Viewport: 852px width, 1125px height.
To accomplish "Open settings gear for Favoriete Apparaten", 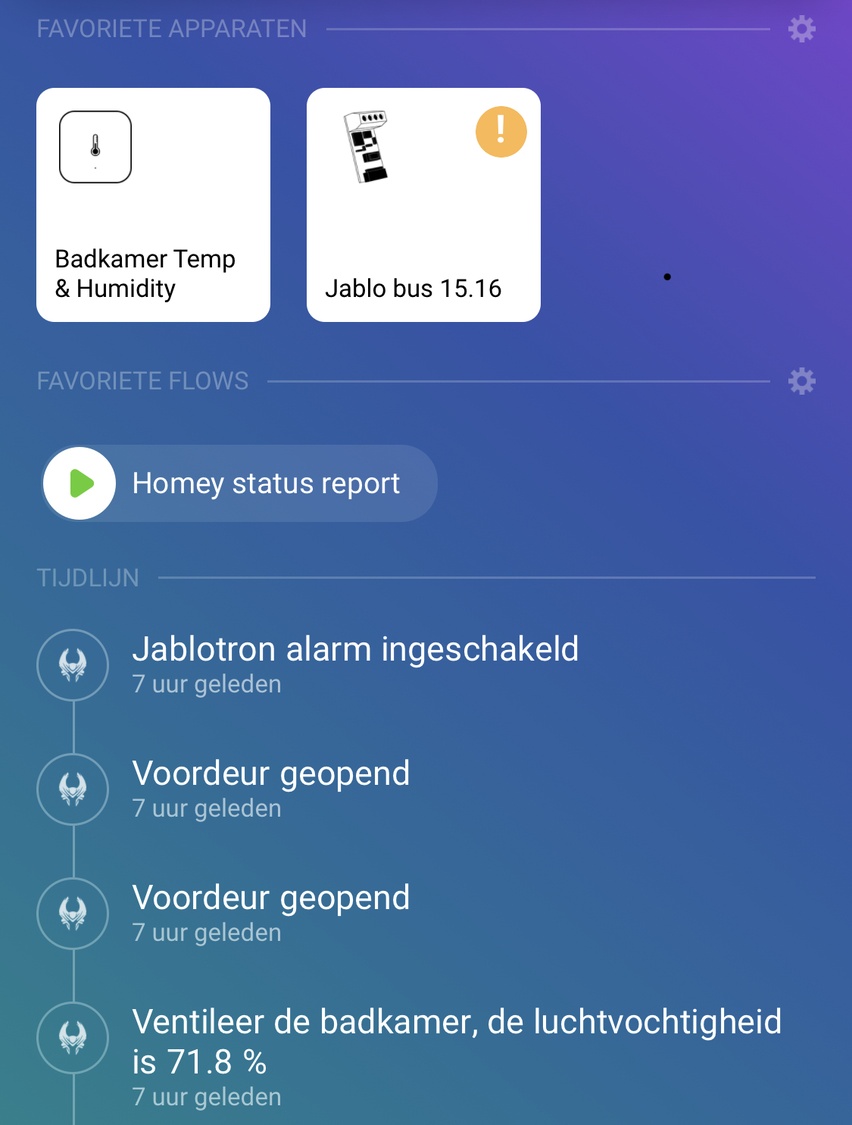I will point(801,29).
